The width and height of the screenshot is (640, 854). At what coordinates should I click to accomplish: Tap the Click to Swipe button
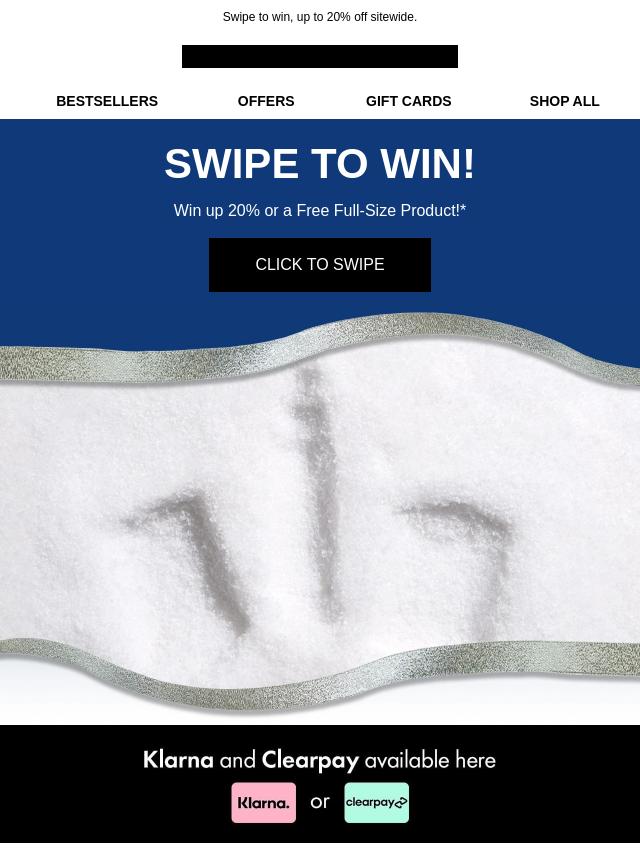pyautogui.click(x=320, y=265)
